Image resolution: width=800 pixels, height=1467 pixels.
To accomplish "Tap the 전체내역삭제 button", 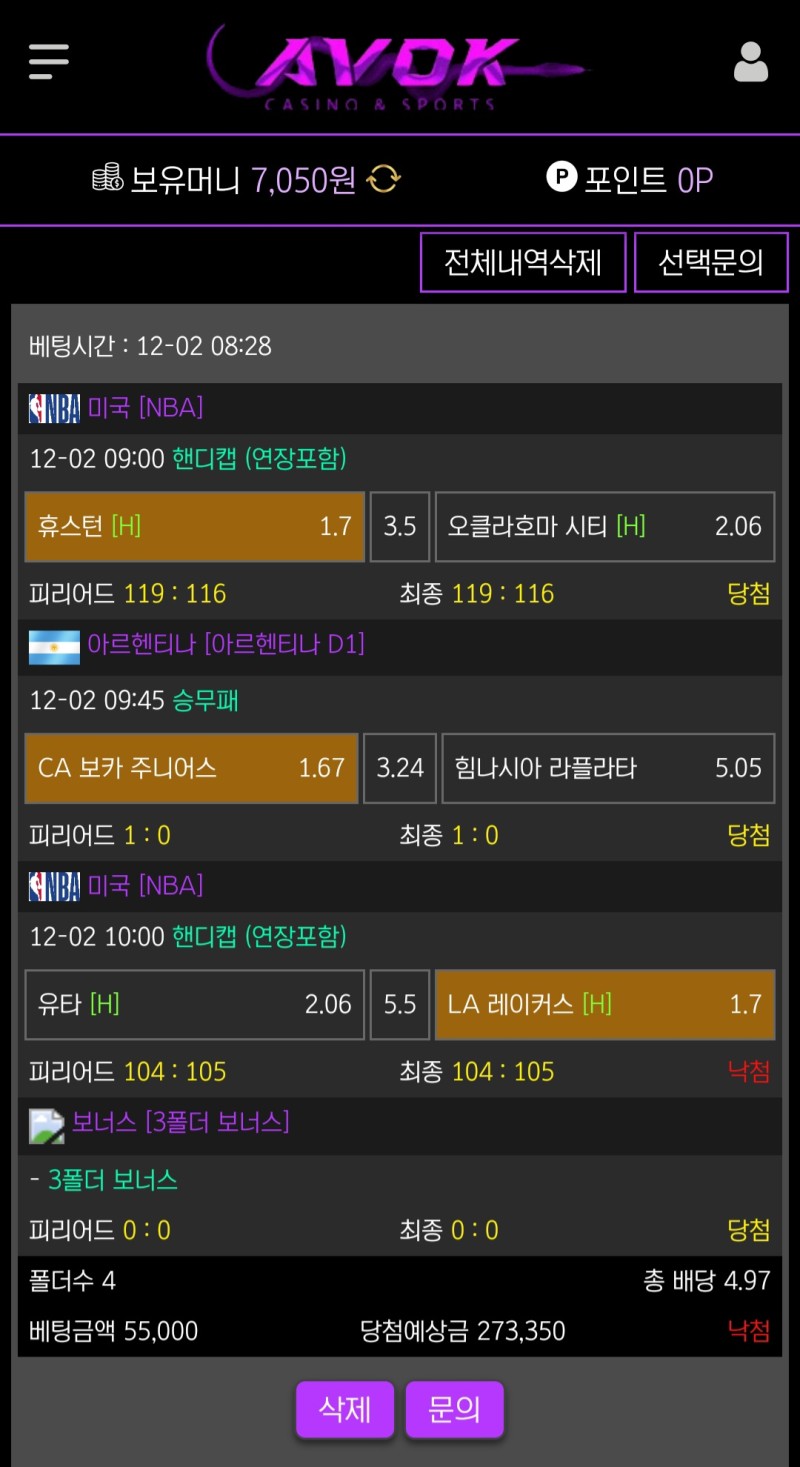I will point(523,262).
